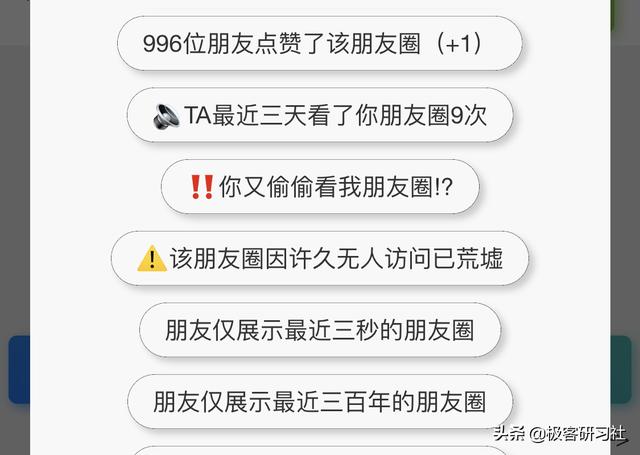This screenshot has height=455, width=640.
Task: Tap 朋友仅展示最近三百年的朋友圈
Action: (x=319, y=402)
